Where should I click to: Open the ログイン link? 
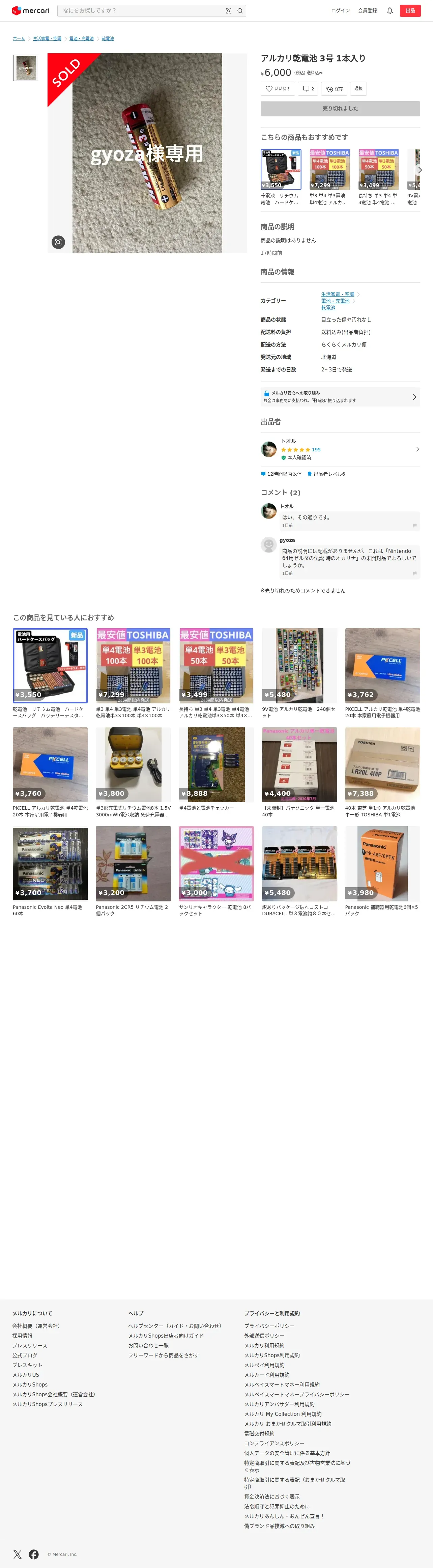[x=340, y=10]
